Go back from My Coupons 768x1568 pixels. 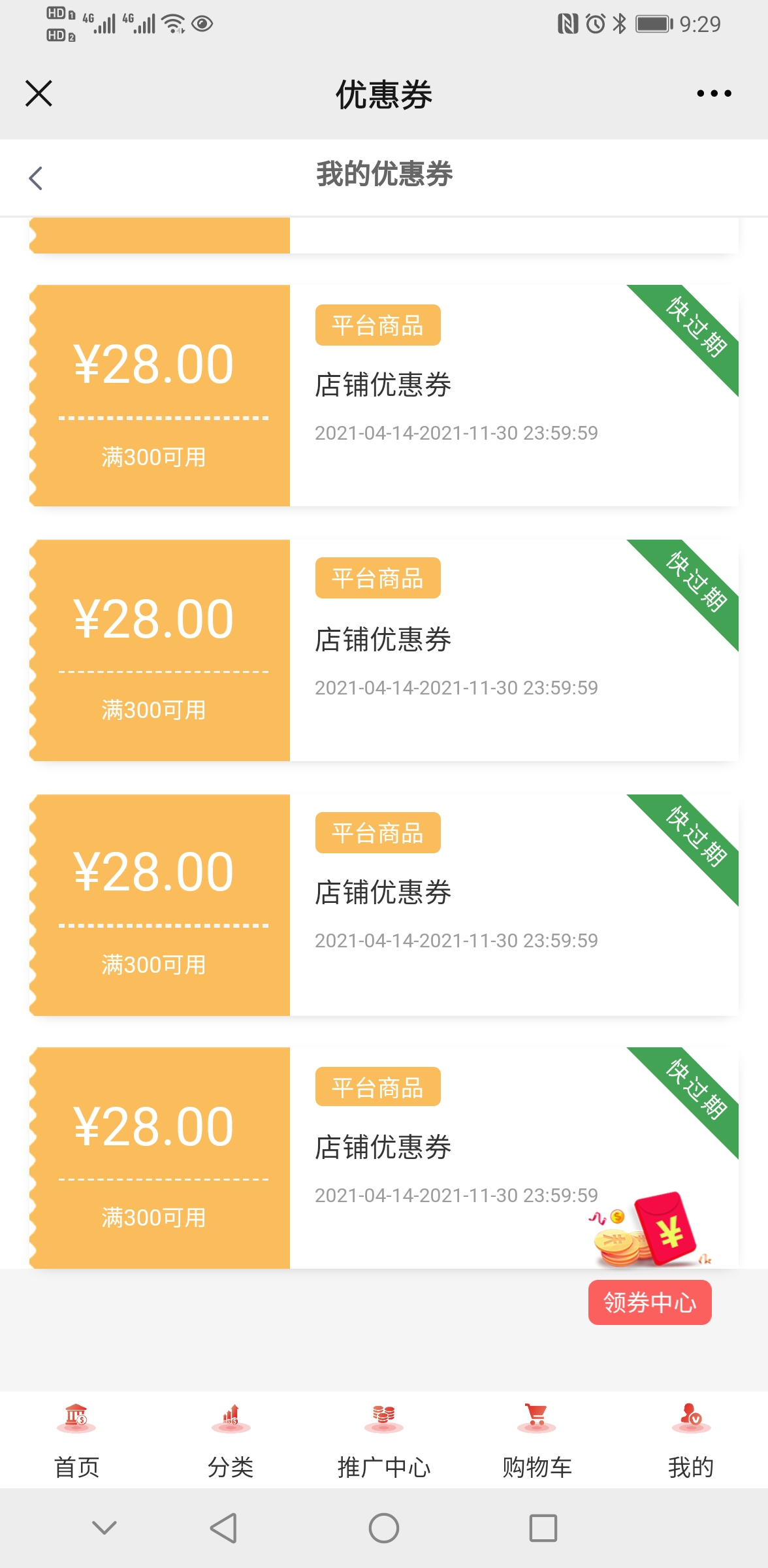tap(36, 178)
